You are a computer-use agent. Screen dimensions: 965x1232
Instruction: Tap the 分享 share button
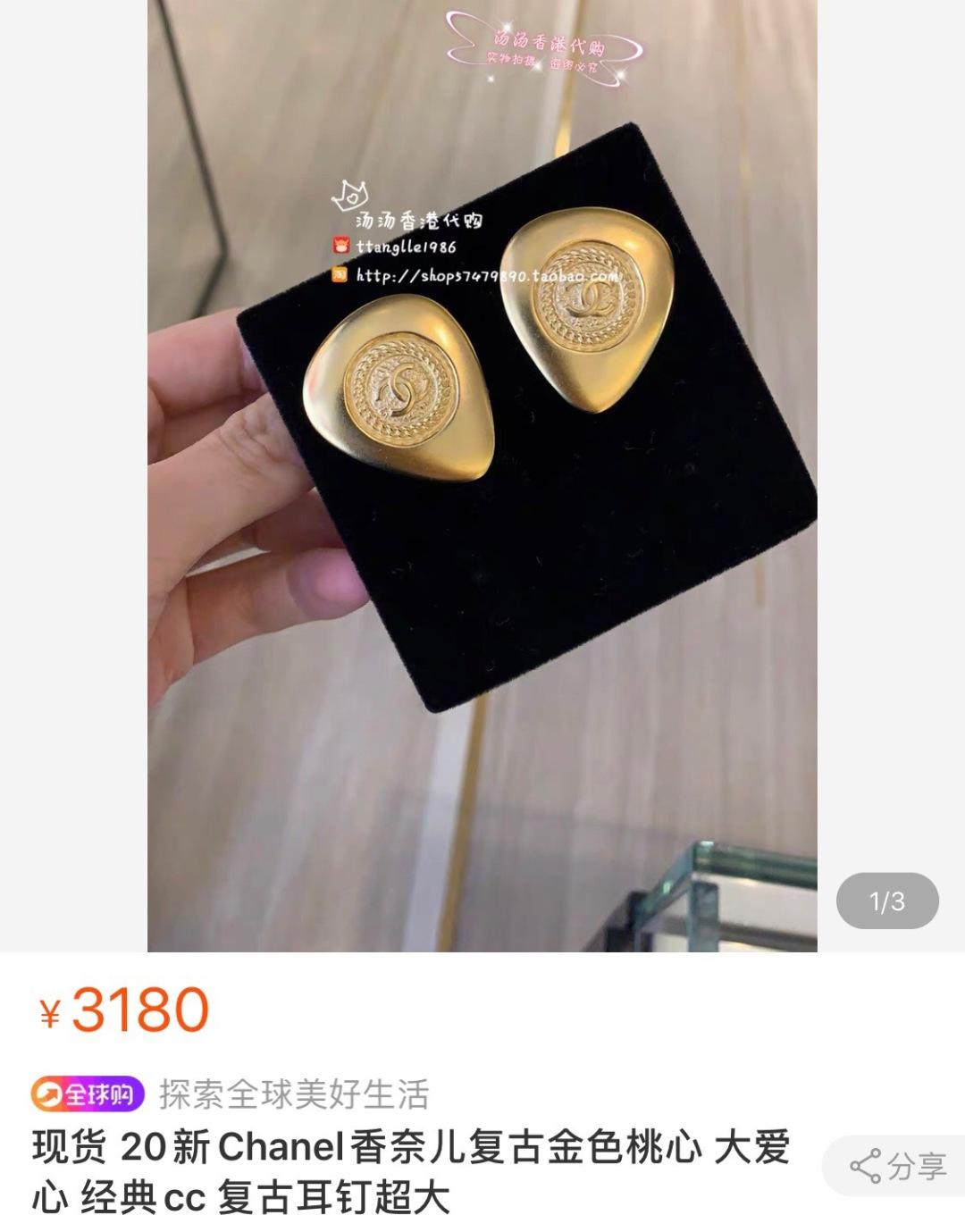[x=897, y=1166]
